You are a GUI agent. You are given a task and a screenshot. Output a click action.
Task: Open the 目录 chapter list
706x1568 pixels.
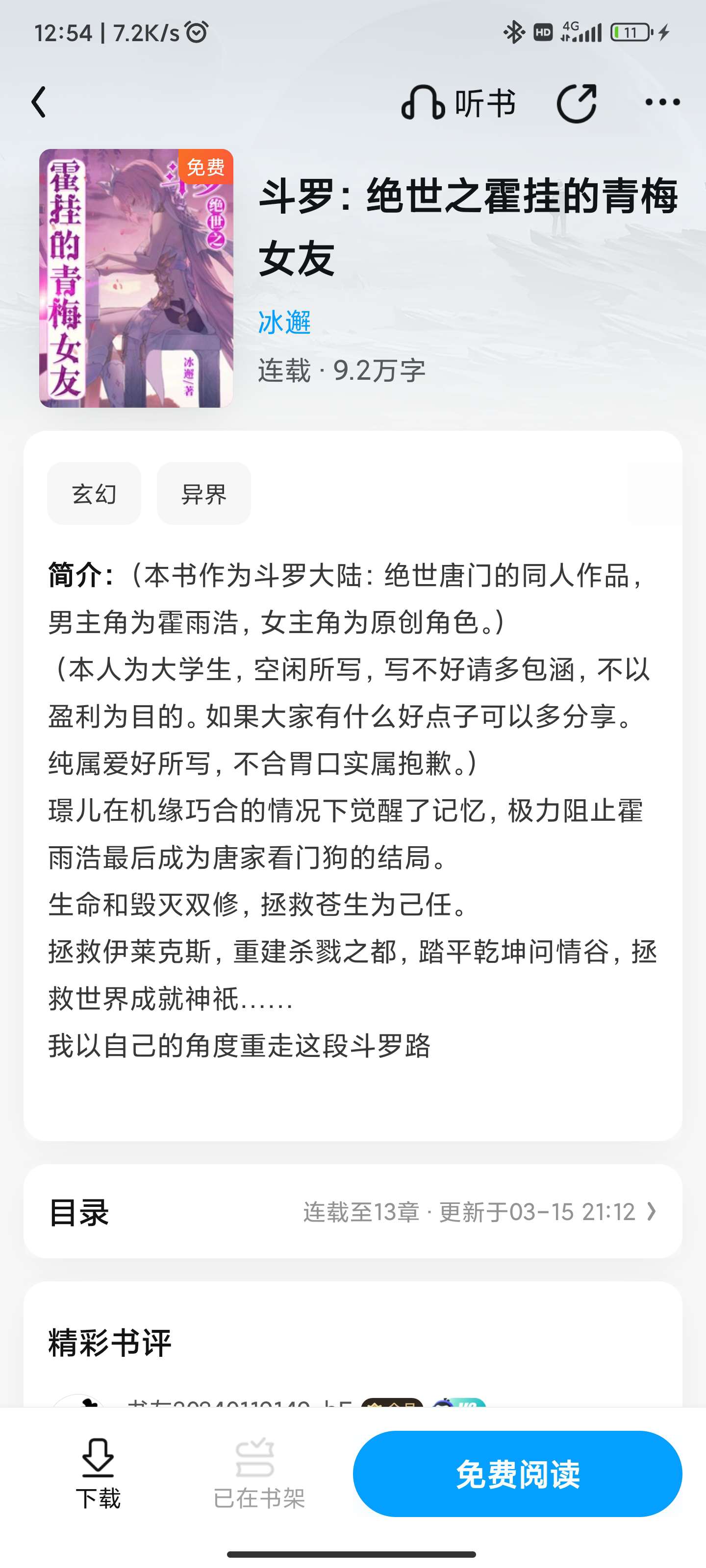[x=353, y=1212]
